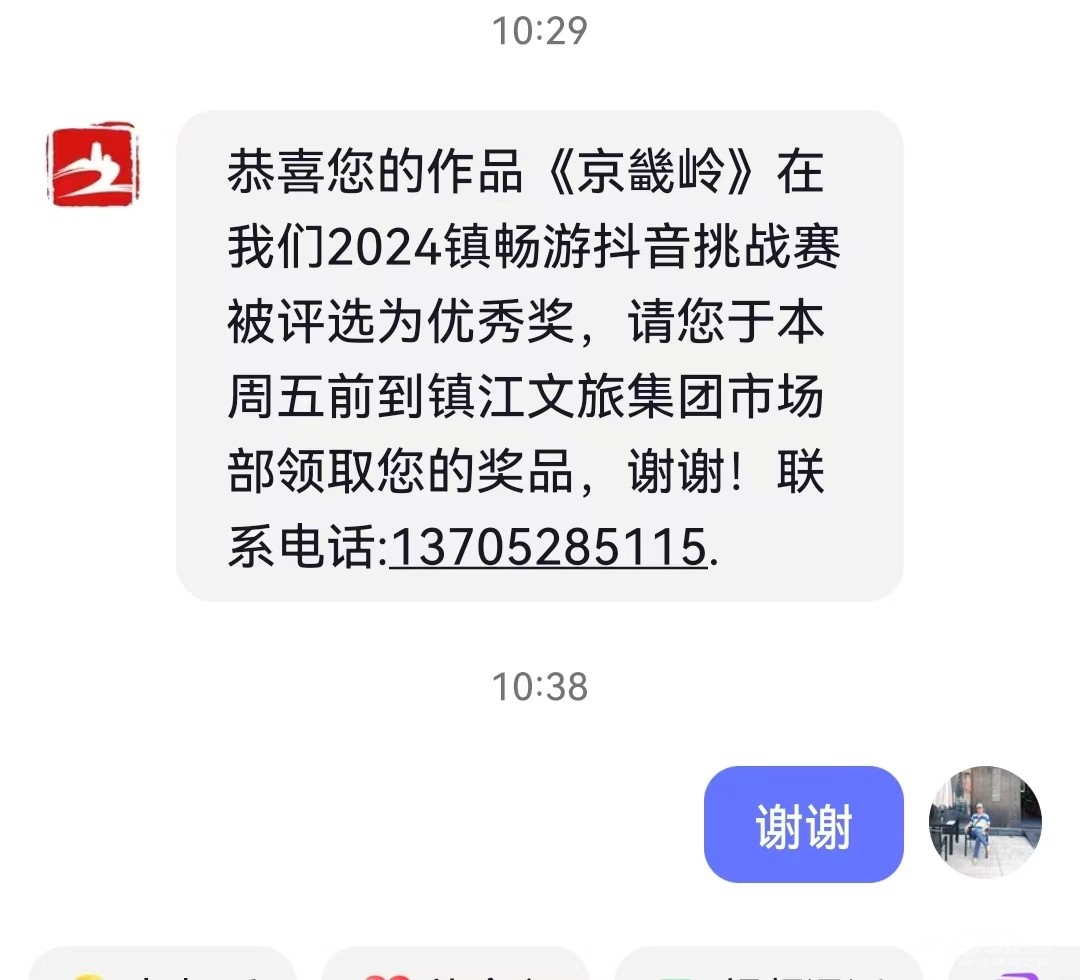
Task: Call the underlined number 13705285115
Action: 548,547
